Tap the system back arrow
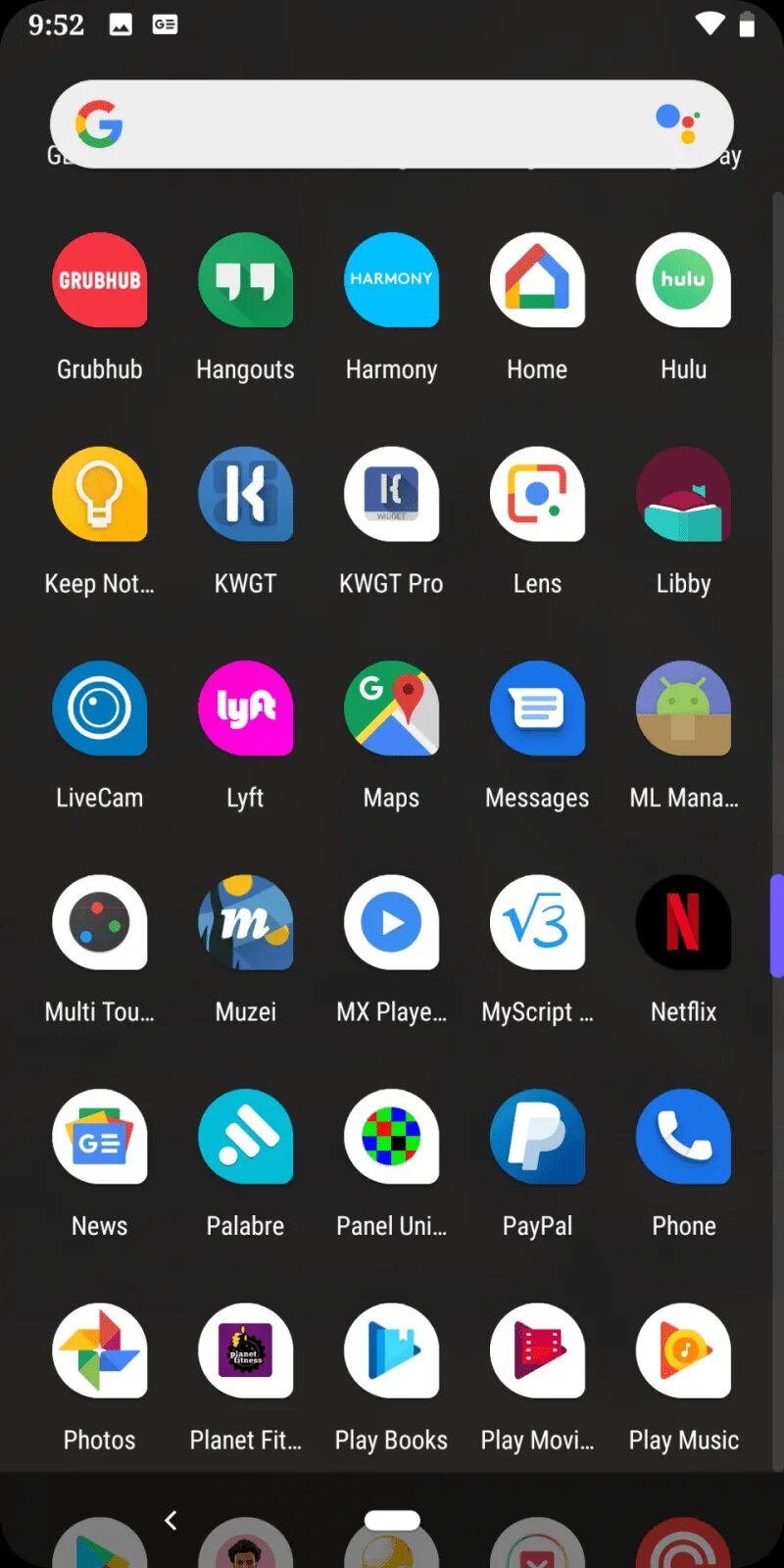The width and height of the screenshot is (784, 1568). pos(171,1520)
